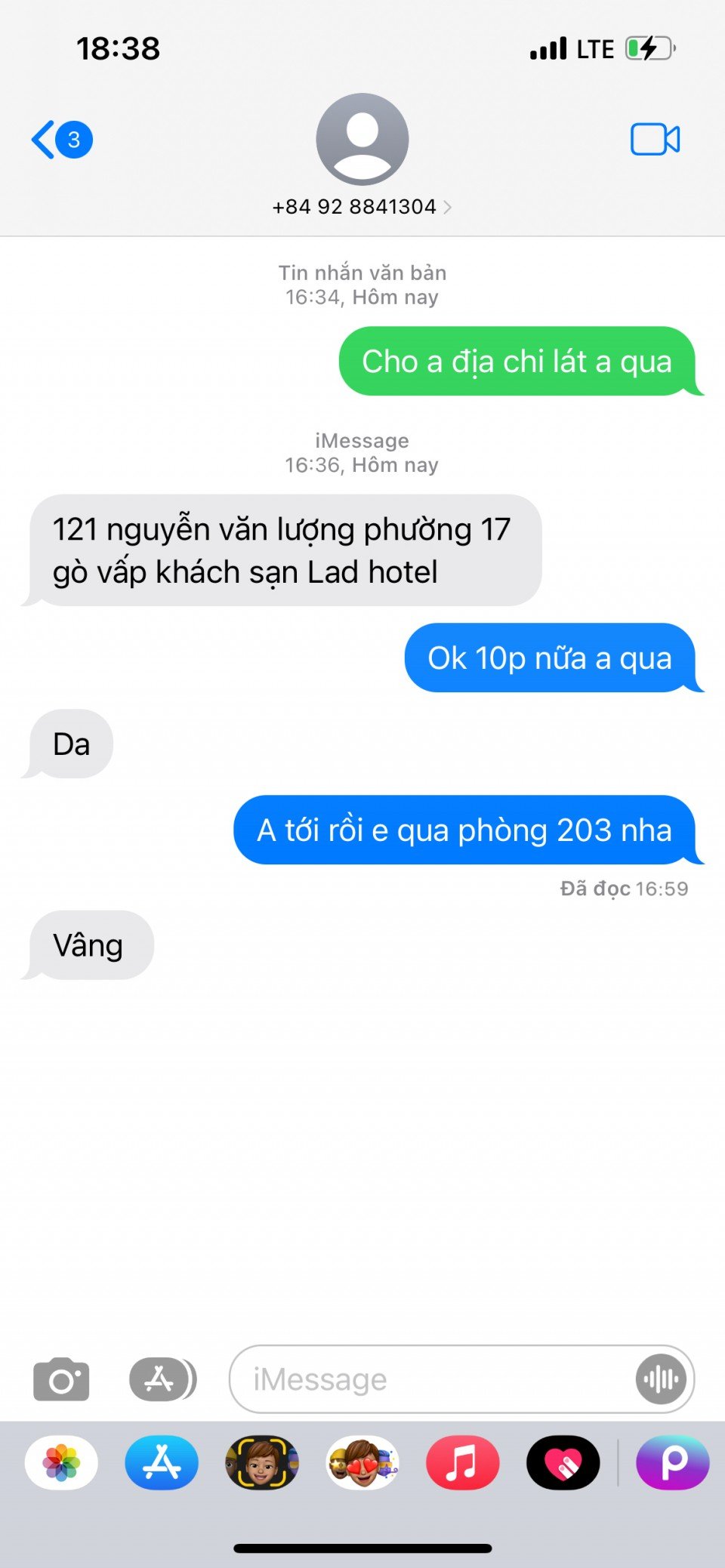
Task: Go back to the messages list
Action: 60,140
